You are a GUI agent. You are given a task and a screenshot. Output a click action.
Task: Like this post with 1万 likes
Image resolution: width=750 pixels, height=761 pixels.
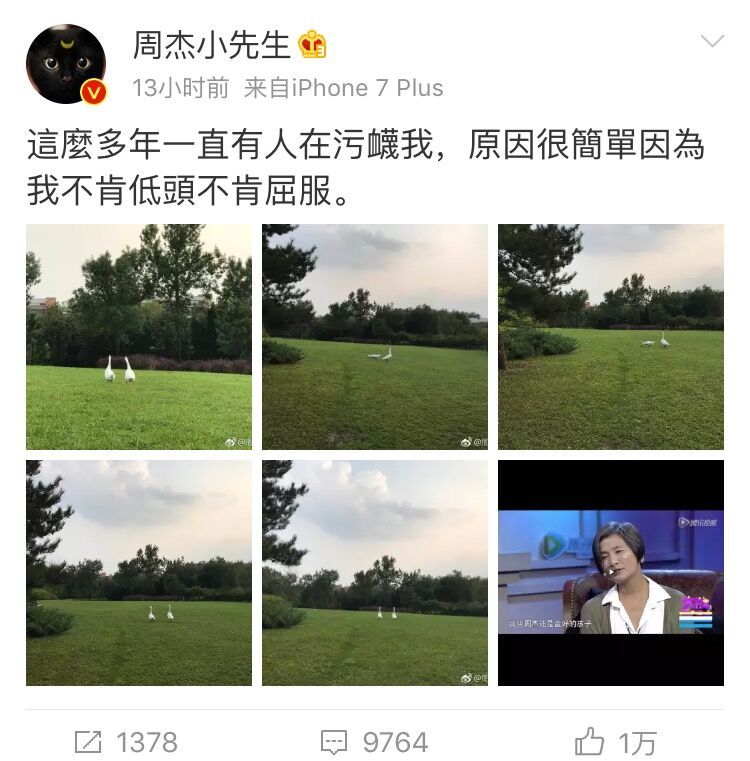[x=616, y=742]
